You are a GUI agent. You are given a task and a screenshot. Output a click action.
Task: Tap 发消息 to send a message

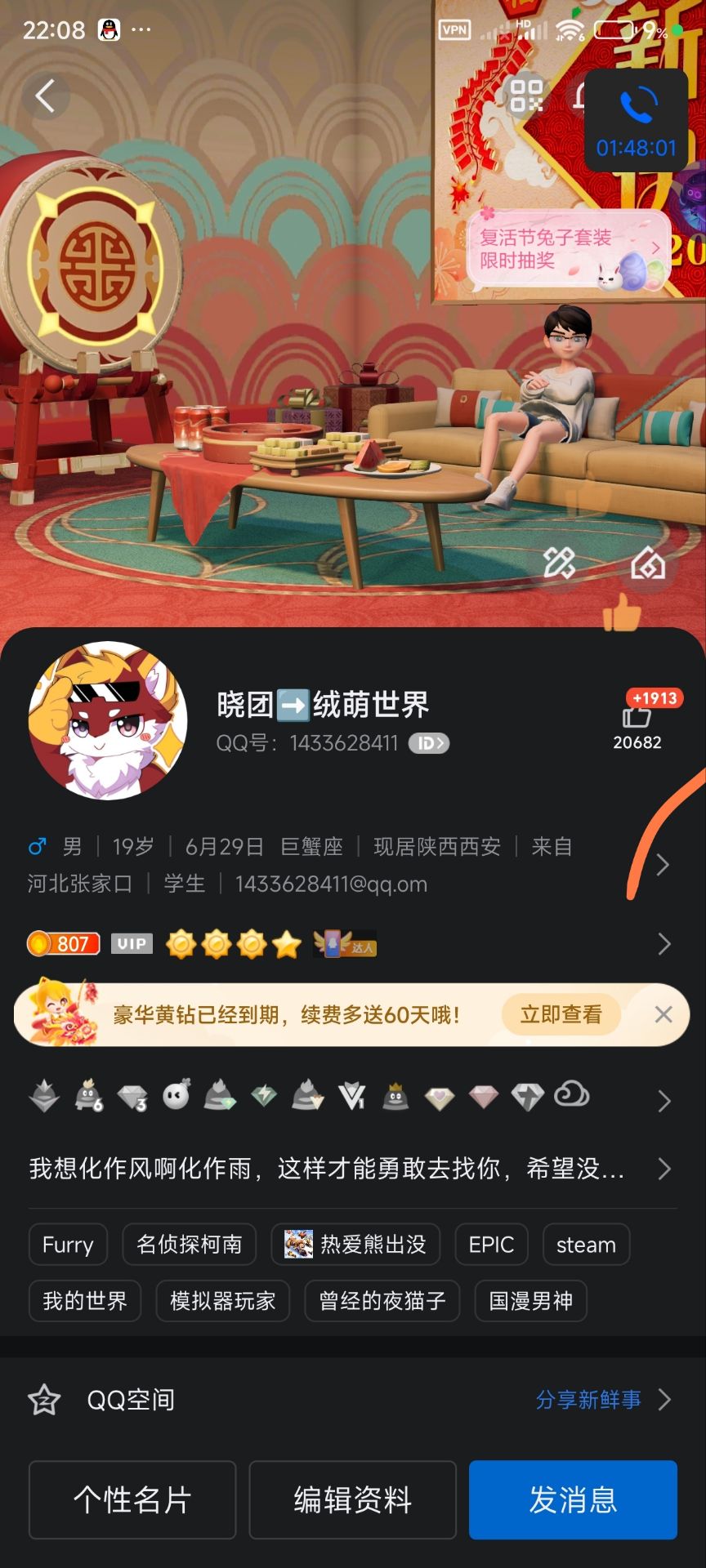[573, 1499]
